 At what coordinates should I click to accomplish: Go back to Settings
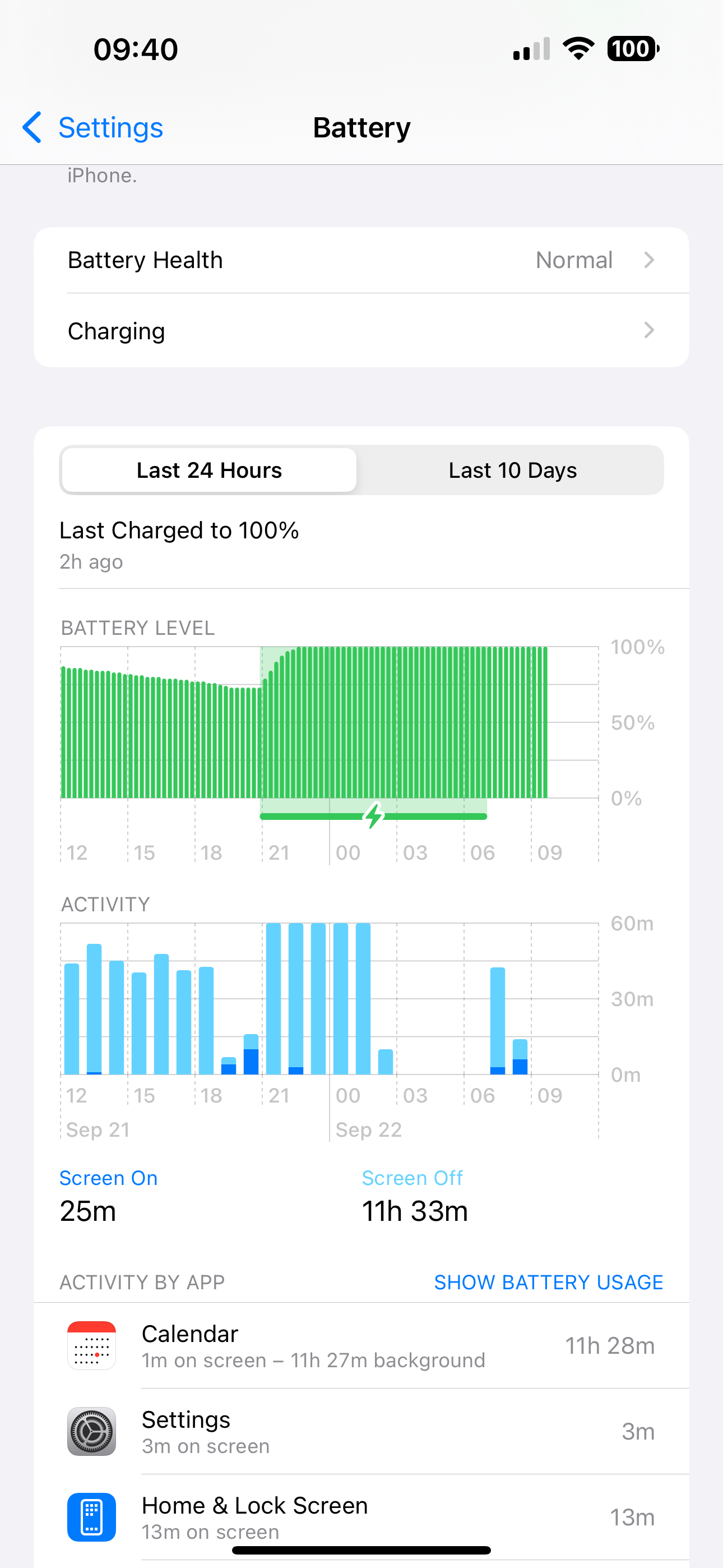pyautogui.click(x=92, y=128)
